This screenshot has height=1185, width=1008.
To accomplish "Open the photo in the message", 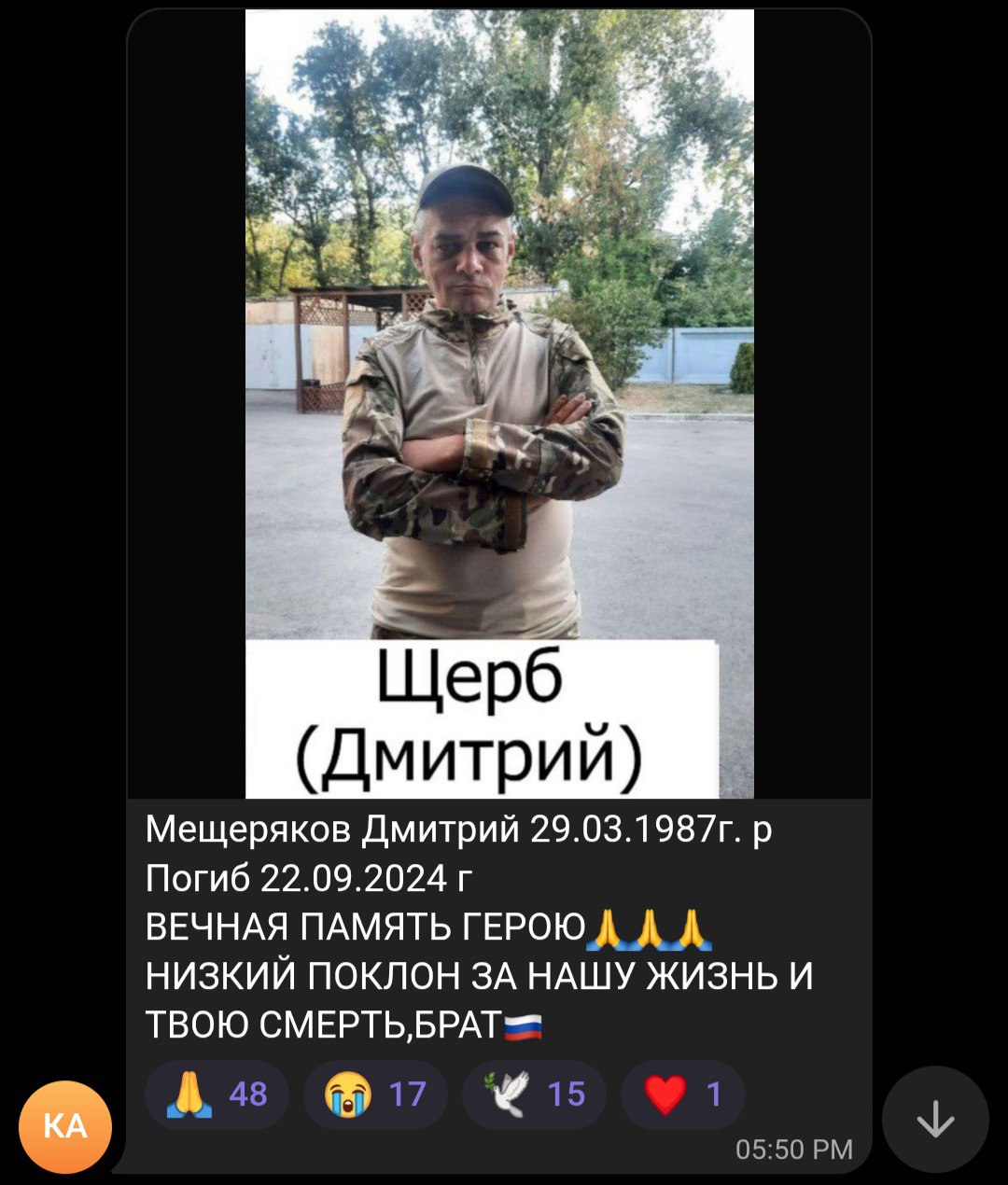I will pyautogui.click(x=499, y=403).
